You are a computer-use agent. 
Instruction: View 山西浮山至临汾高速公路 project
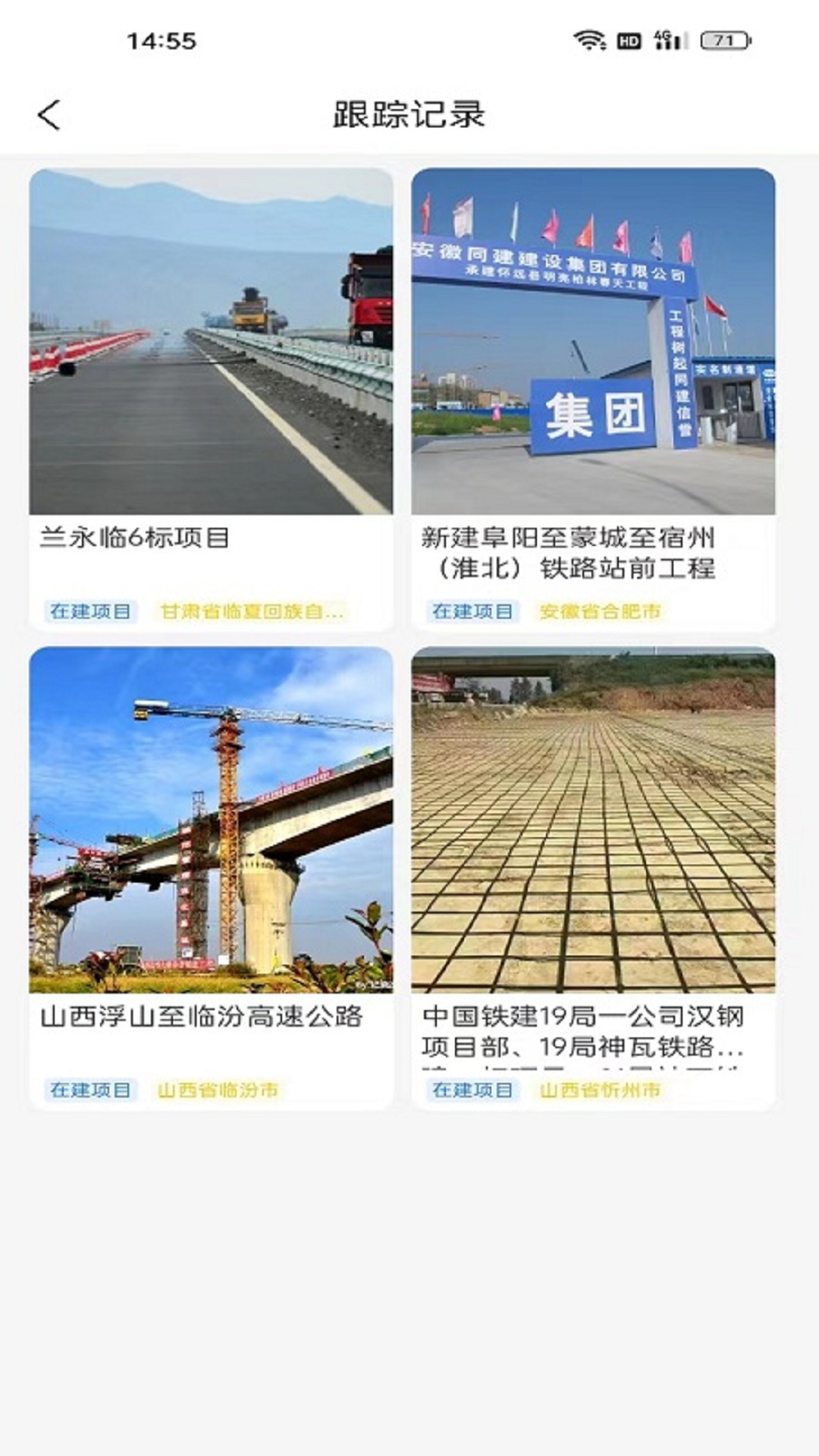coord(211,877)
